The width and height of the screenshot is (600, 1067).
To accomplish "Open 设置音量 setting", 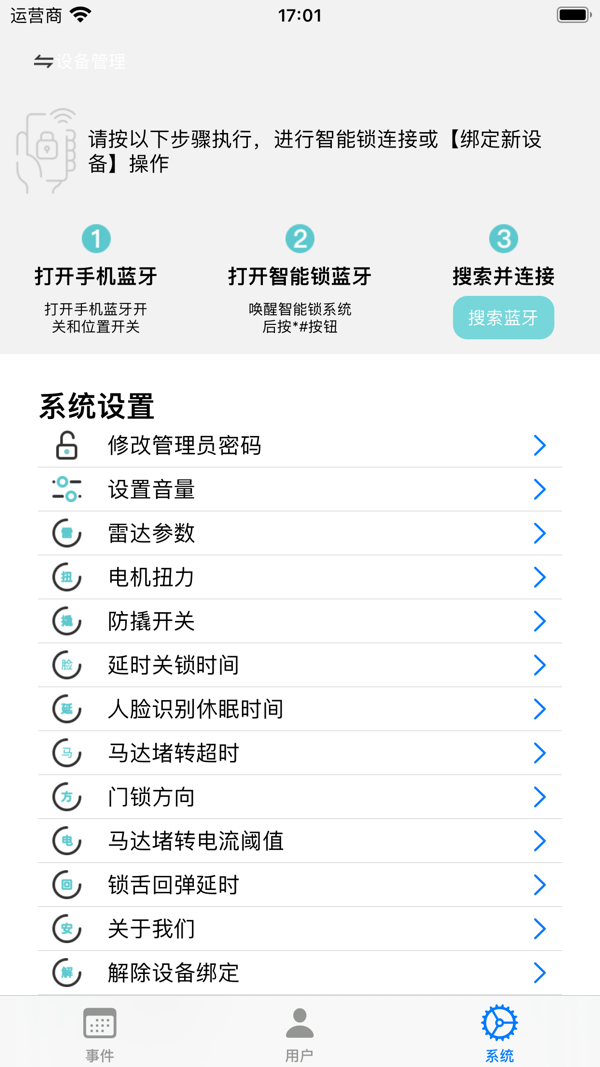I will (x=300, y=490).
